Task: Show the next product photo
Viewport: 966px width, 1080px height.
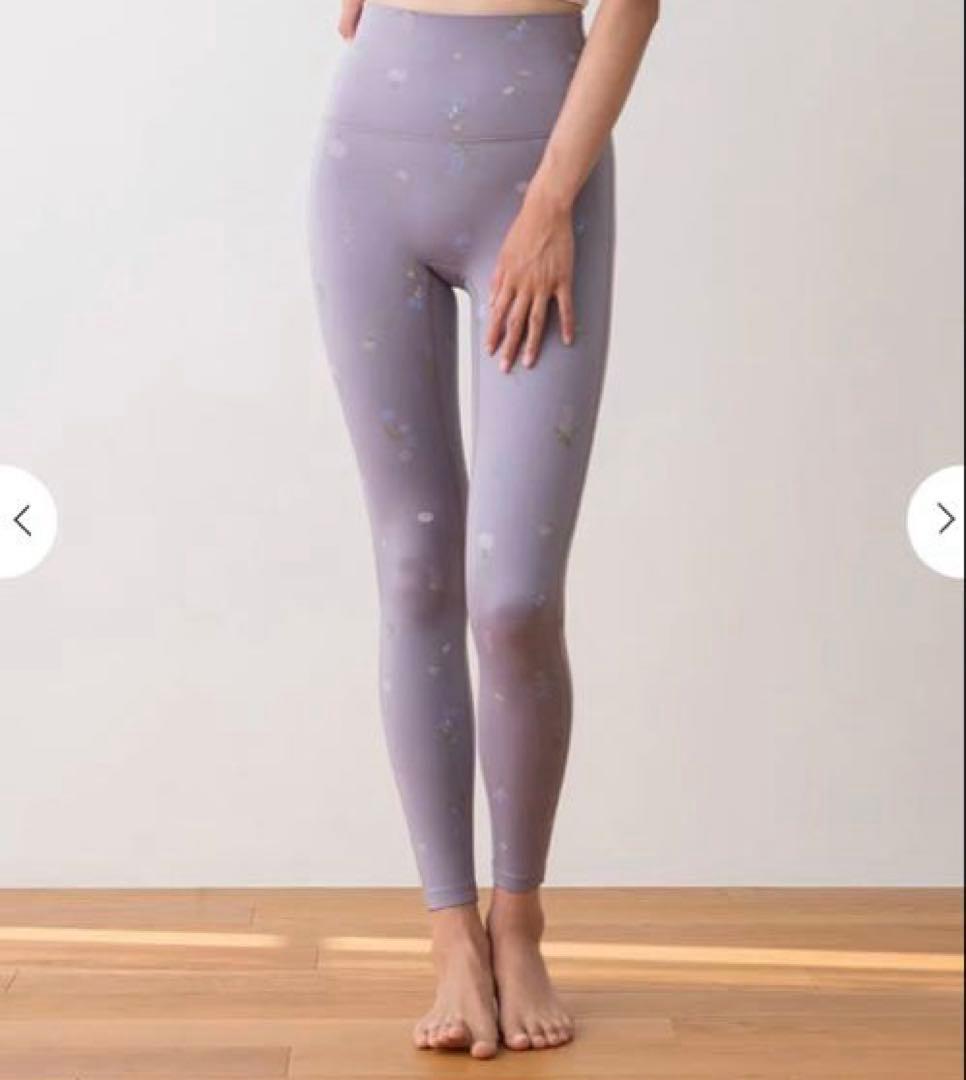Action: 943,519
